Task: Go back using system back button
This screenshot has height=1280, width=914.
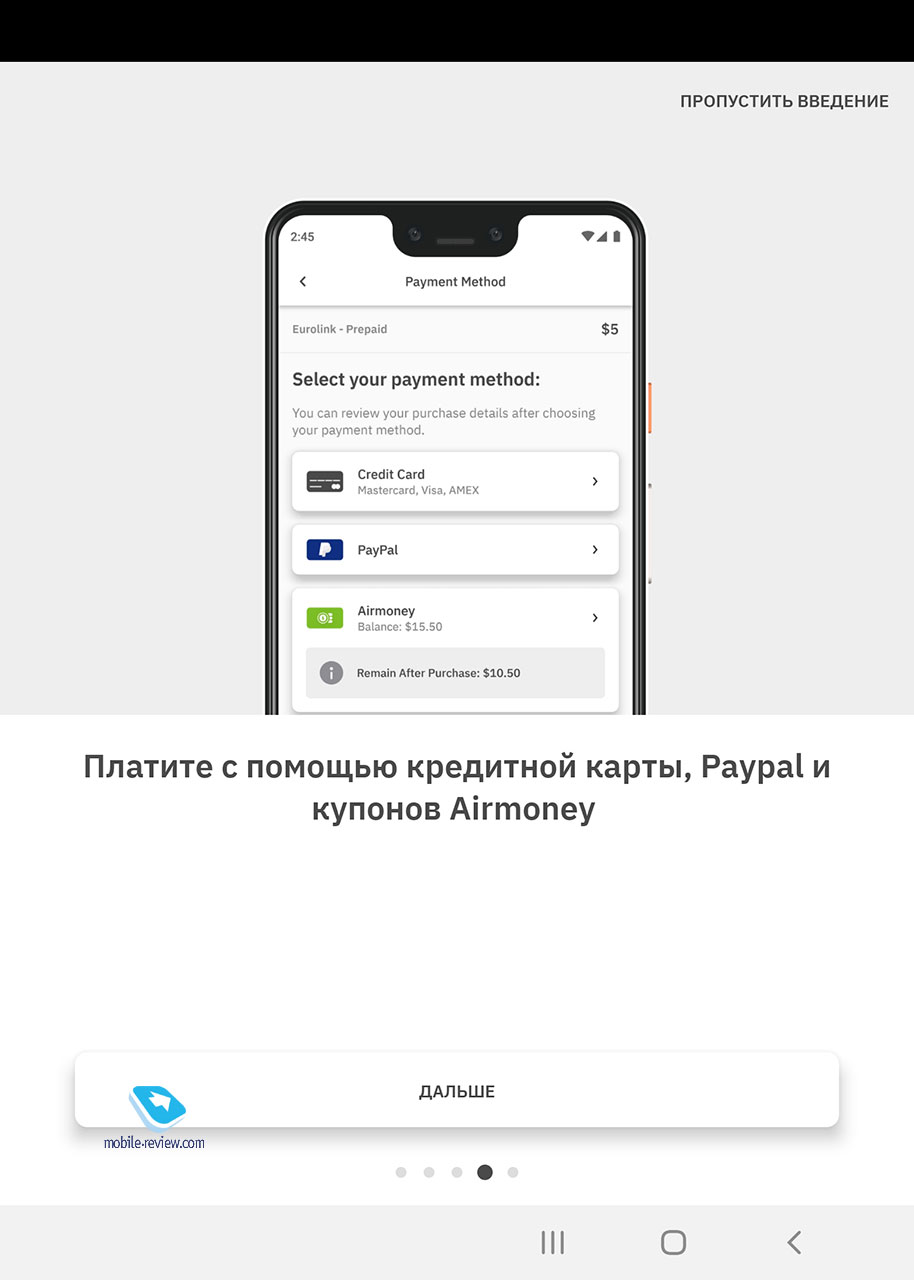Action: [794, 1242]
